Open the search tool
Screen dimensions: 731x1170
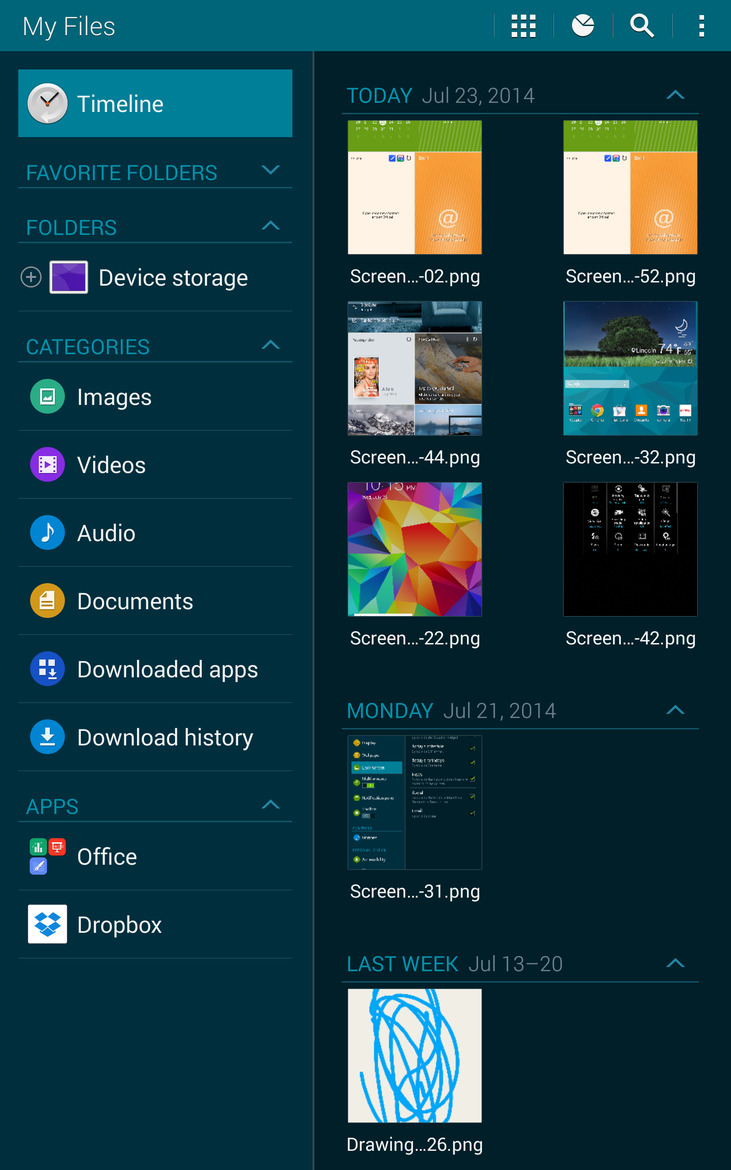click(642, 26)
